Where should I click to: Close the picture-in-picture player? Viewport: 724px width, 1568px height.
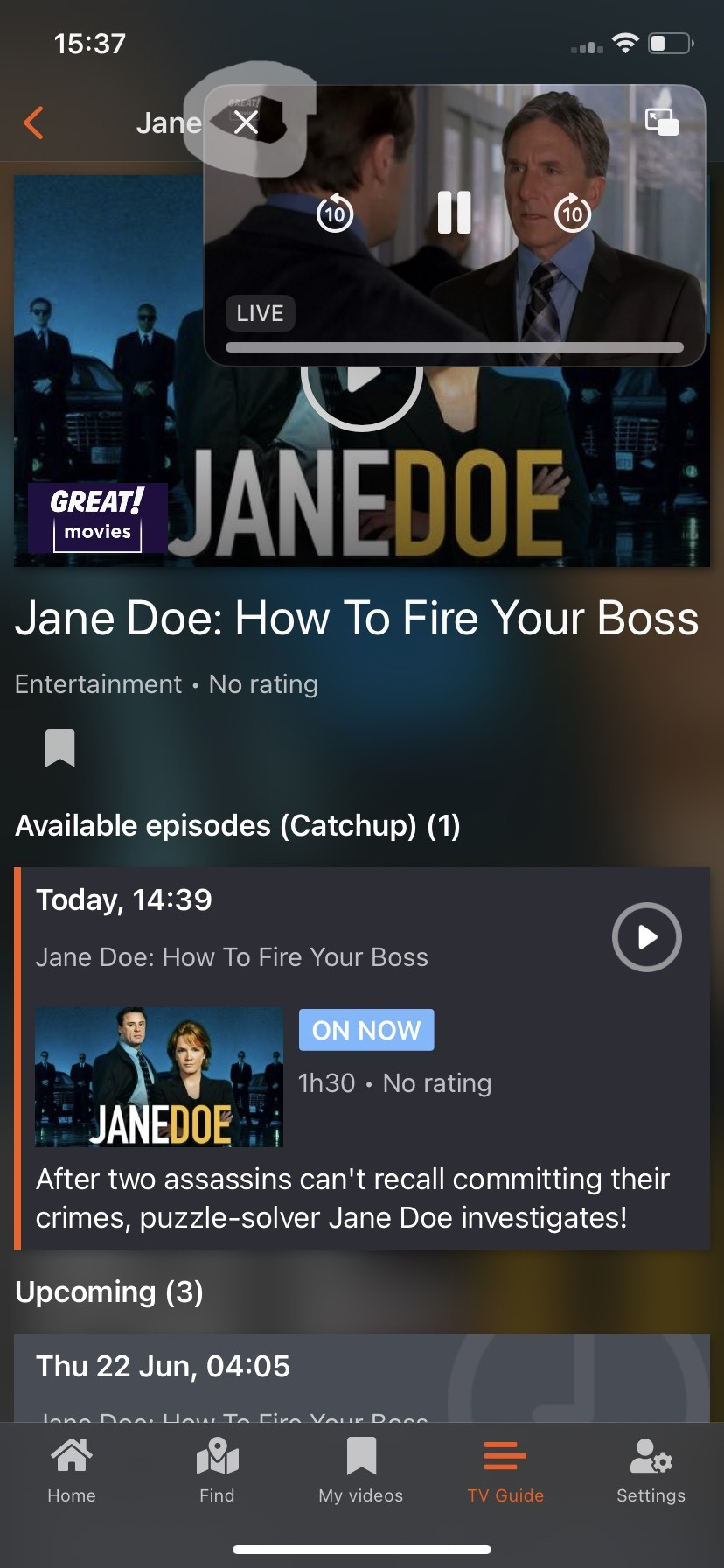coord(247,122)
